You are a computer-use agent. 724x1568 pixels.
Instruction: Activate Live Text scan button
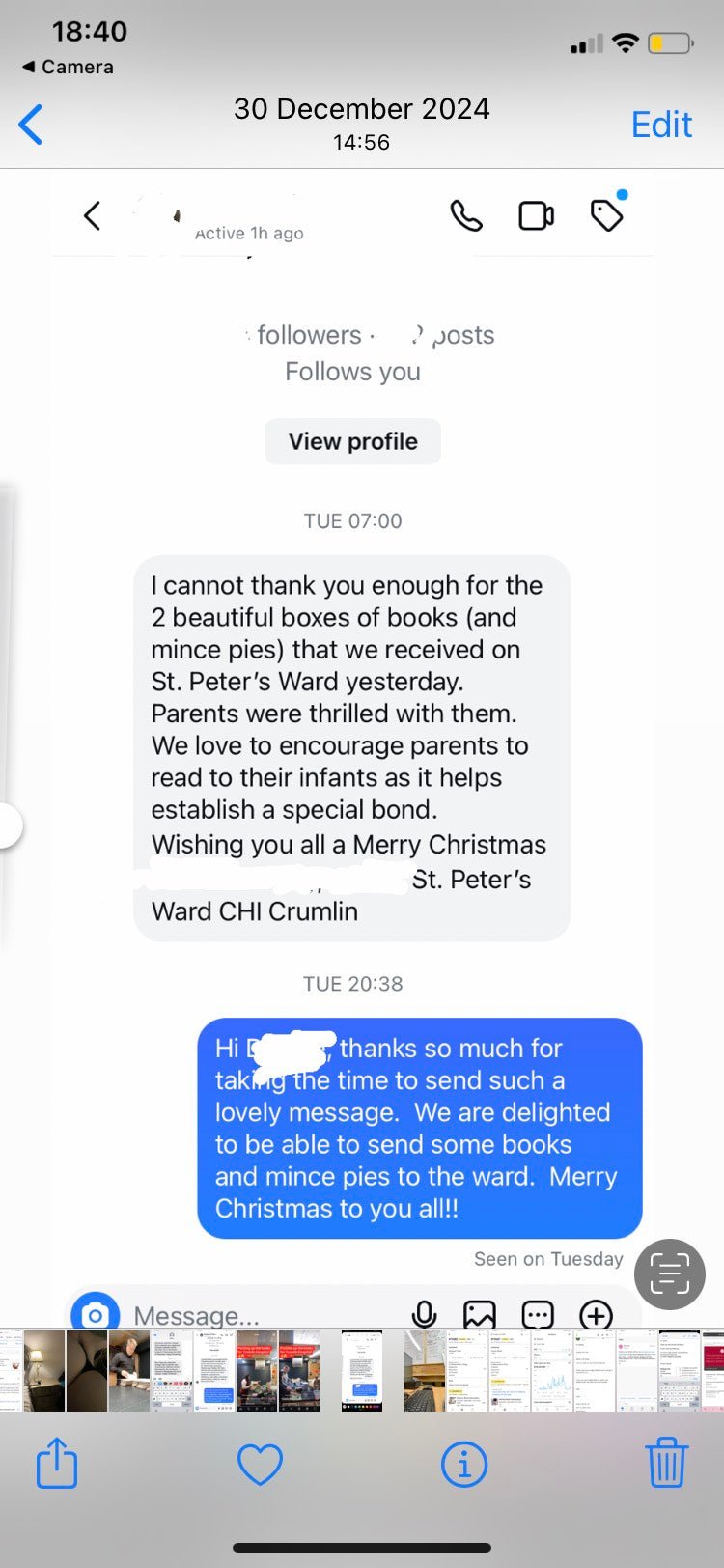[670, 1274]
